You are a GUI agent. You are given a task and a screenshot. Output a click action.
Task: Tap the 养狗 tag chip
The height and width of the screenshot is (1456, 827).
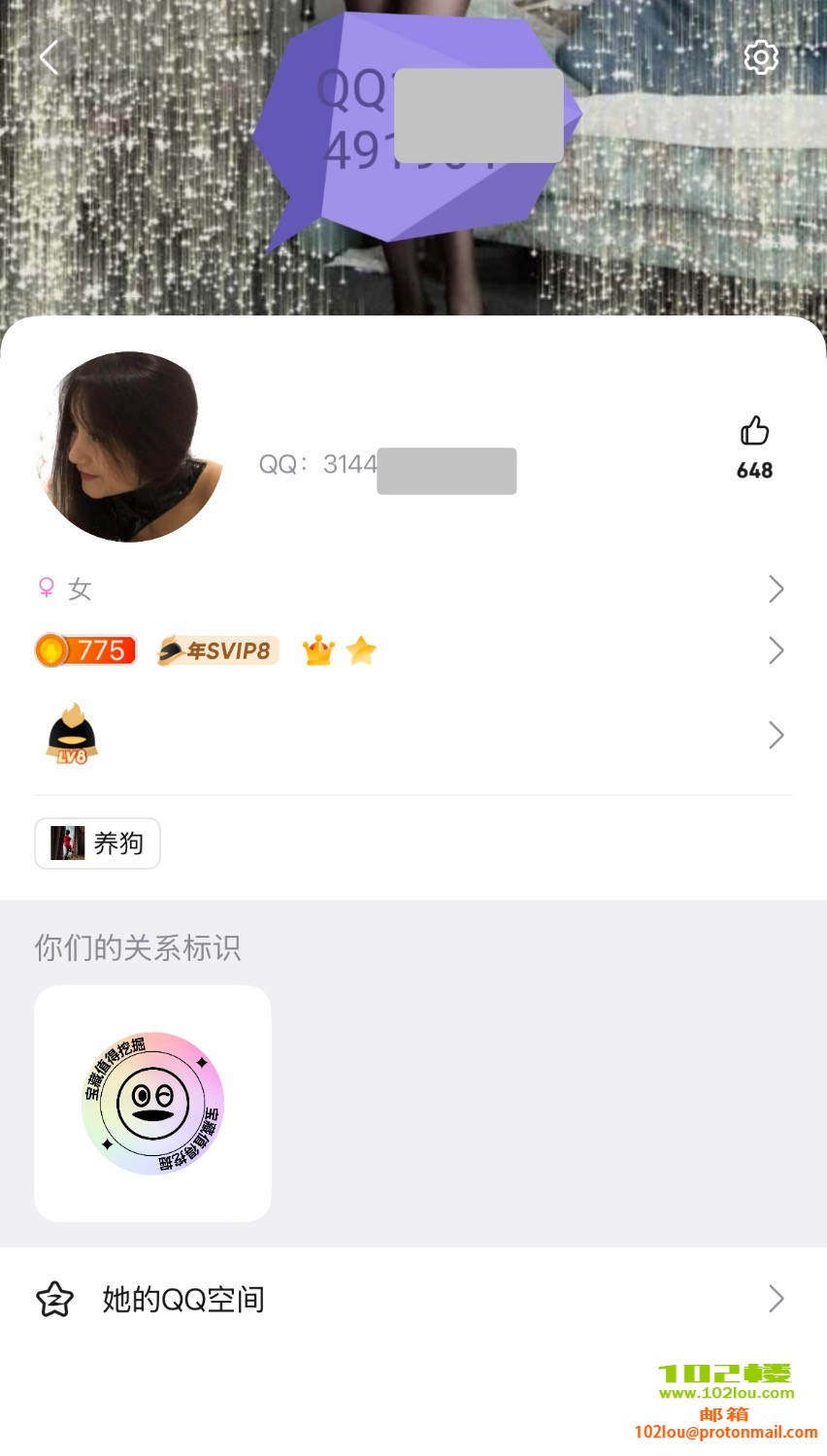(98, 843)
